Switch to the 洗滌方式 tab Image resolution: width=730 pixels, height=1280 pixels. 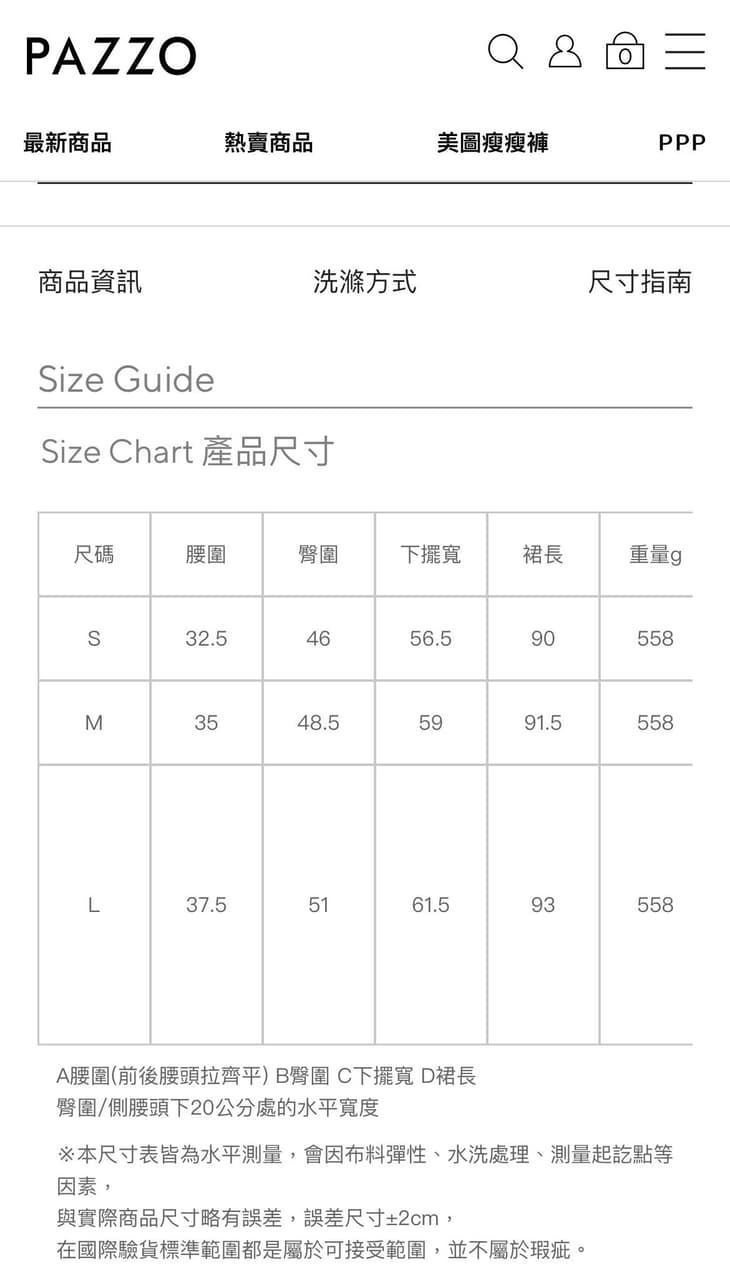pos(364,283)
